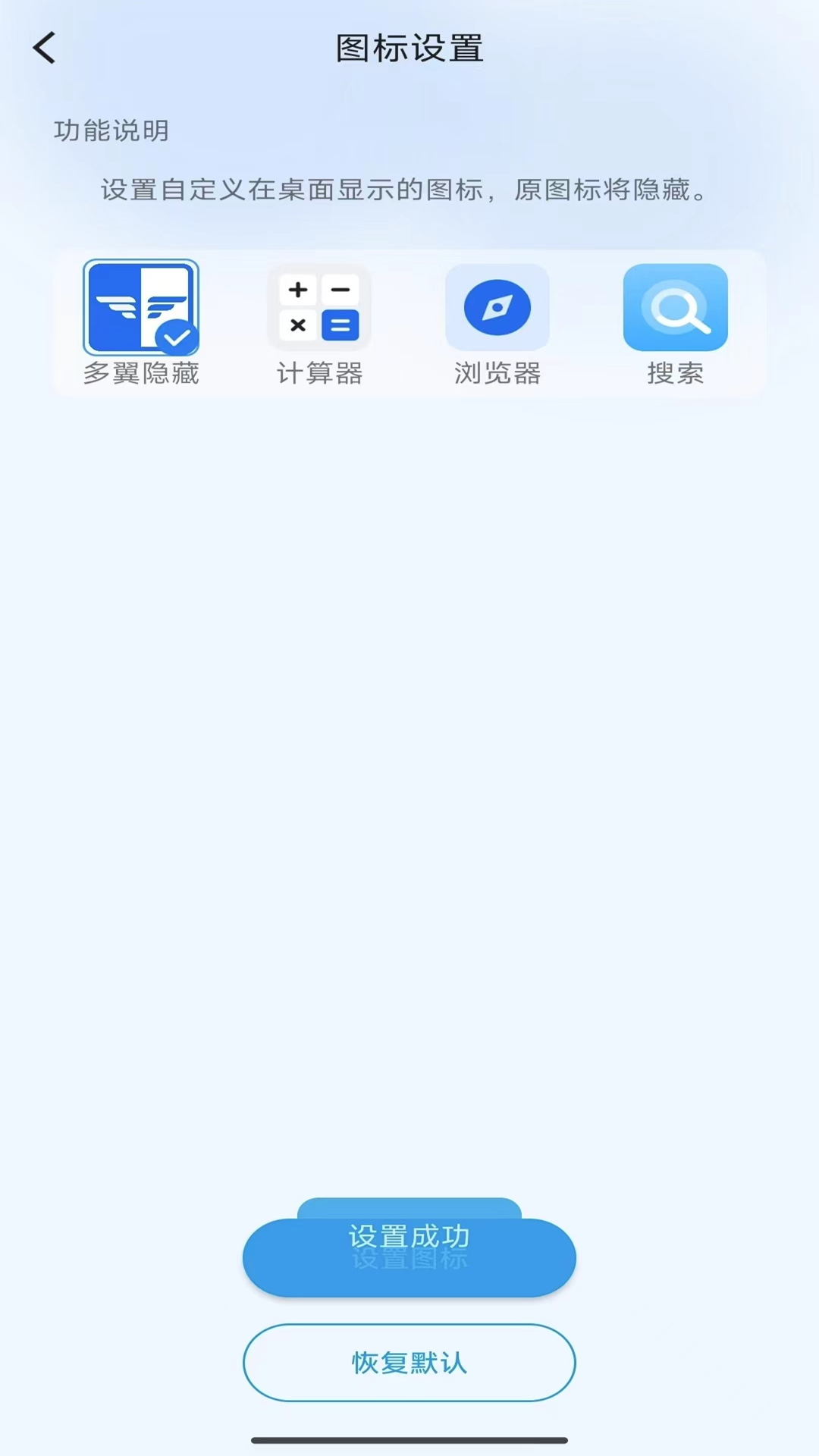Tap the 设置成功 toast message
819x1456 pixels.
coord(409,1236)
